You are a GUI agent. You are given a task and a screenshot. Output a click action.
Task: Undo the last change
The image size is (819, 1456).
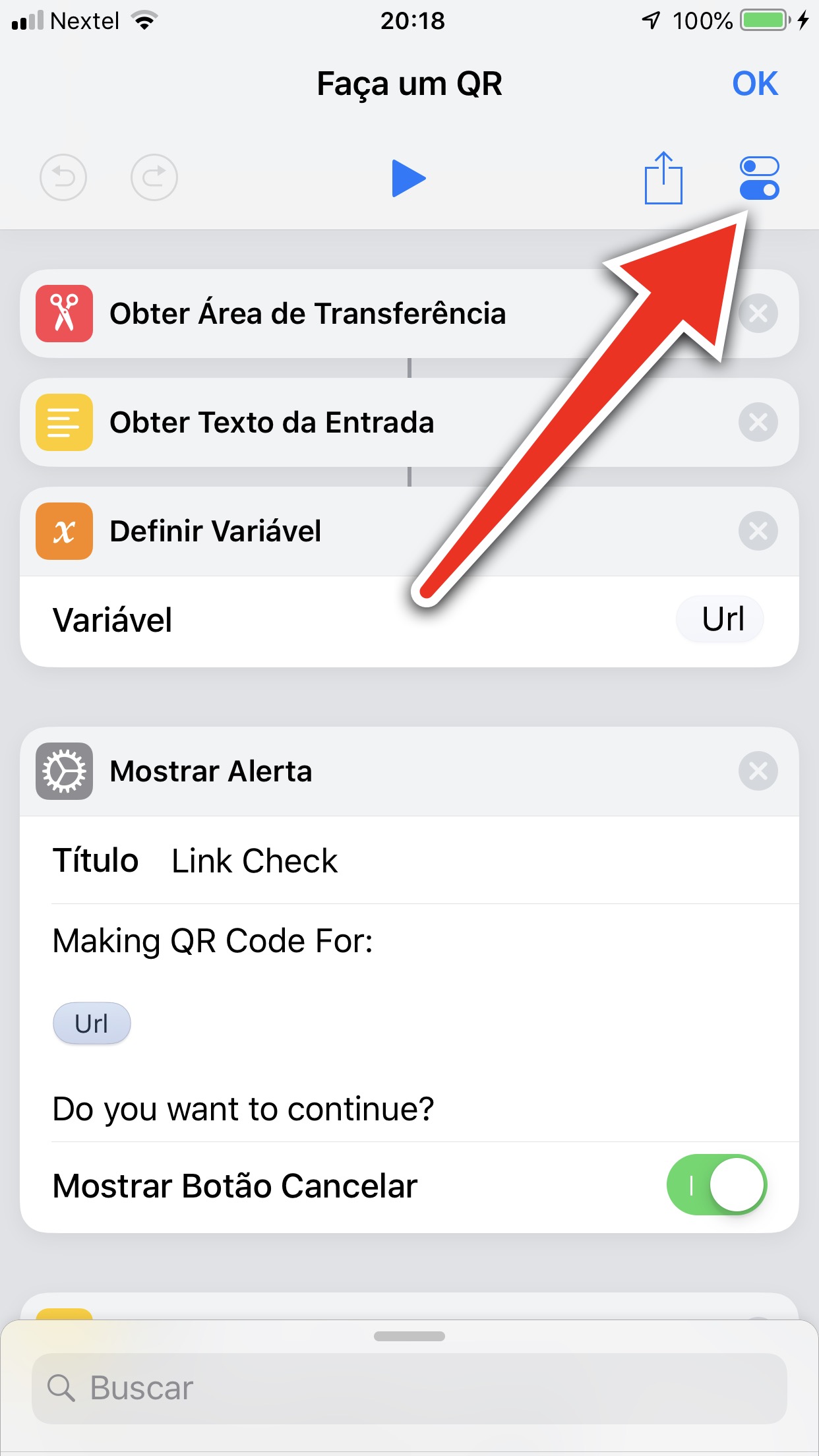(x=63, y=177)
